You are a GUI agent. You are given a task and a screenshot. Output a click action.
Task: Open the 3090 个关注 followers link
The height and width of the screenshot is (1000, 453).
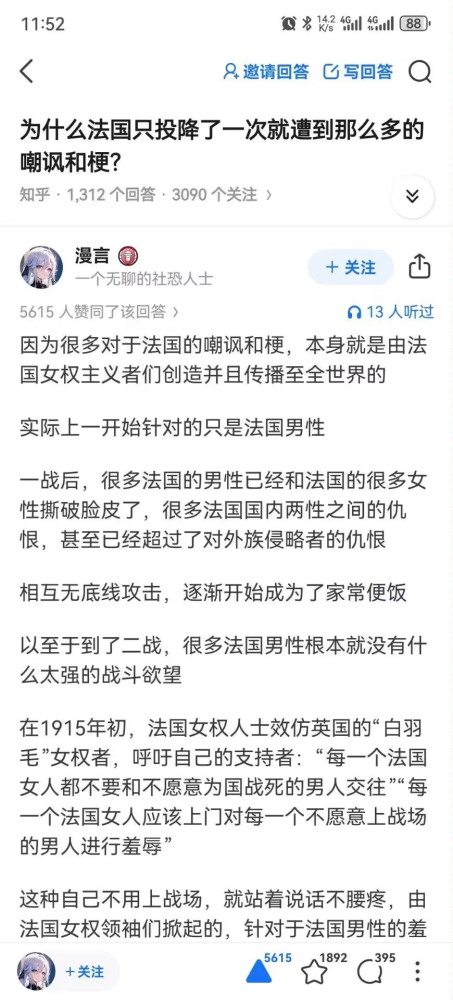(x=222, y=194)
